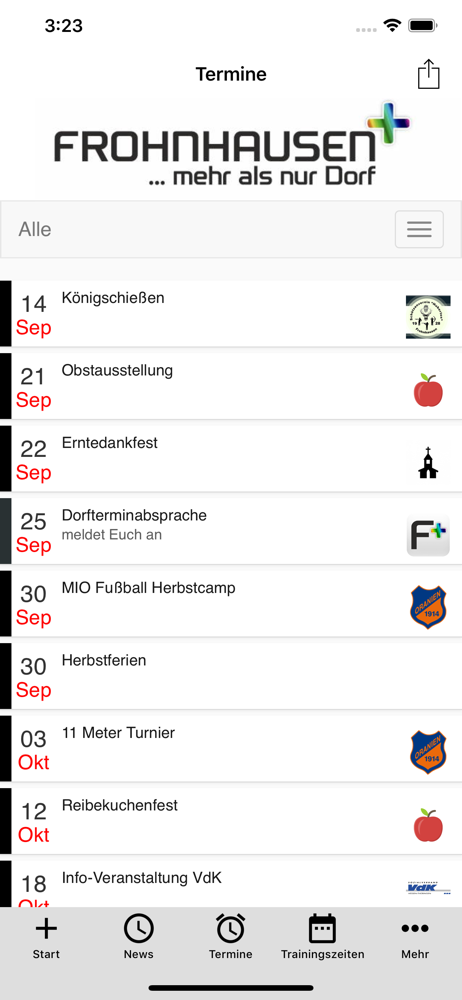This screenshot has width=462, height=1000.
Task: Open the Herbstferien entry
Action: (x=231, y=676)
